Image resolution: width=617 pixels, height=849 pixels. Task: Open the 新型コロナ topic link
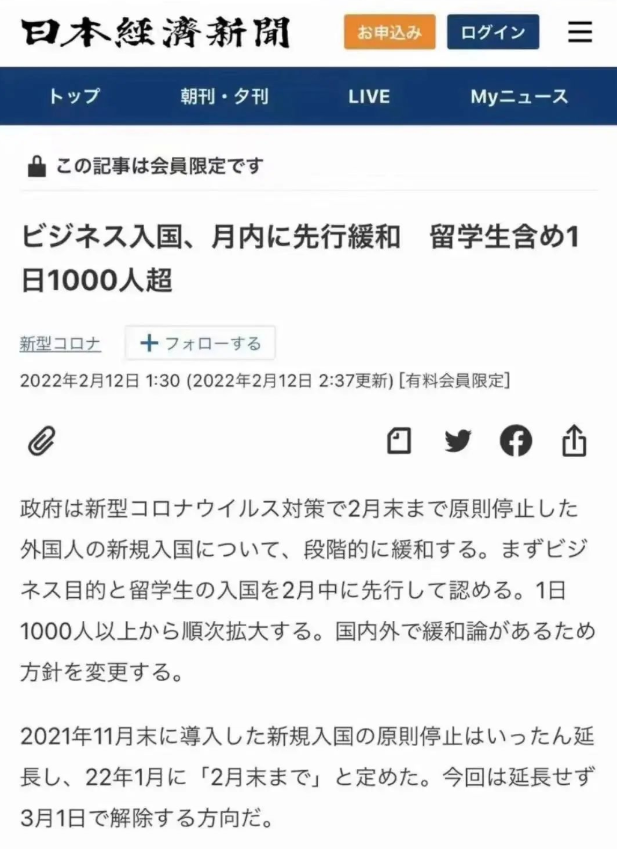click(x=60, y=343)
